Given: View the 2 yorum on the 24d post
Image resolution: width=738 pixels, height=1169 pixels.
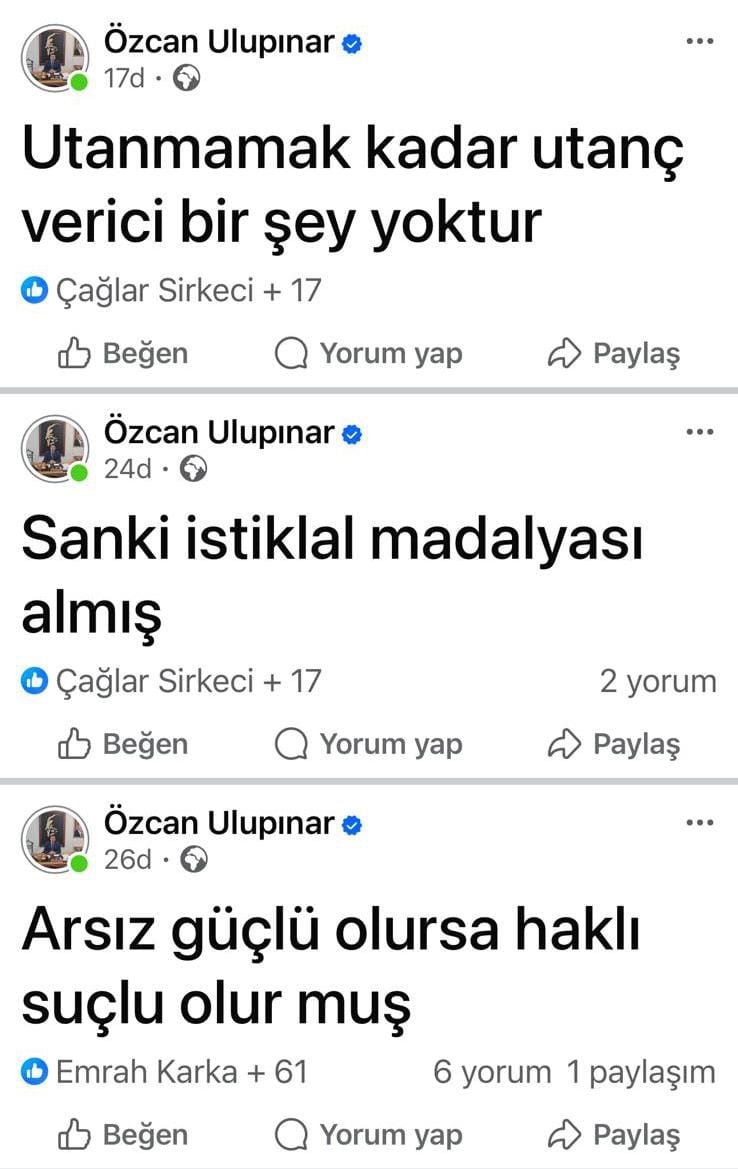Looking at the screenshot, I should [x=658, y=682].
